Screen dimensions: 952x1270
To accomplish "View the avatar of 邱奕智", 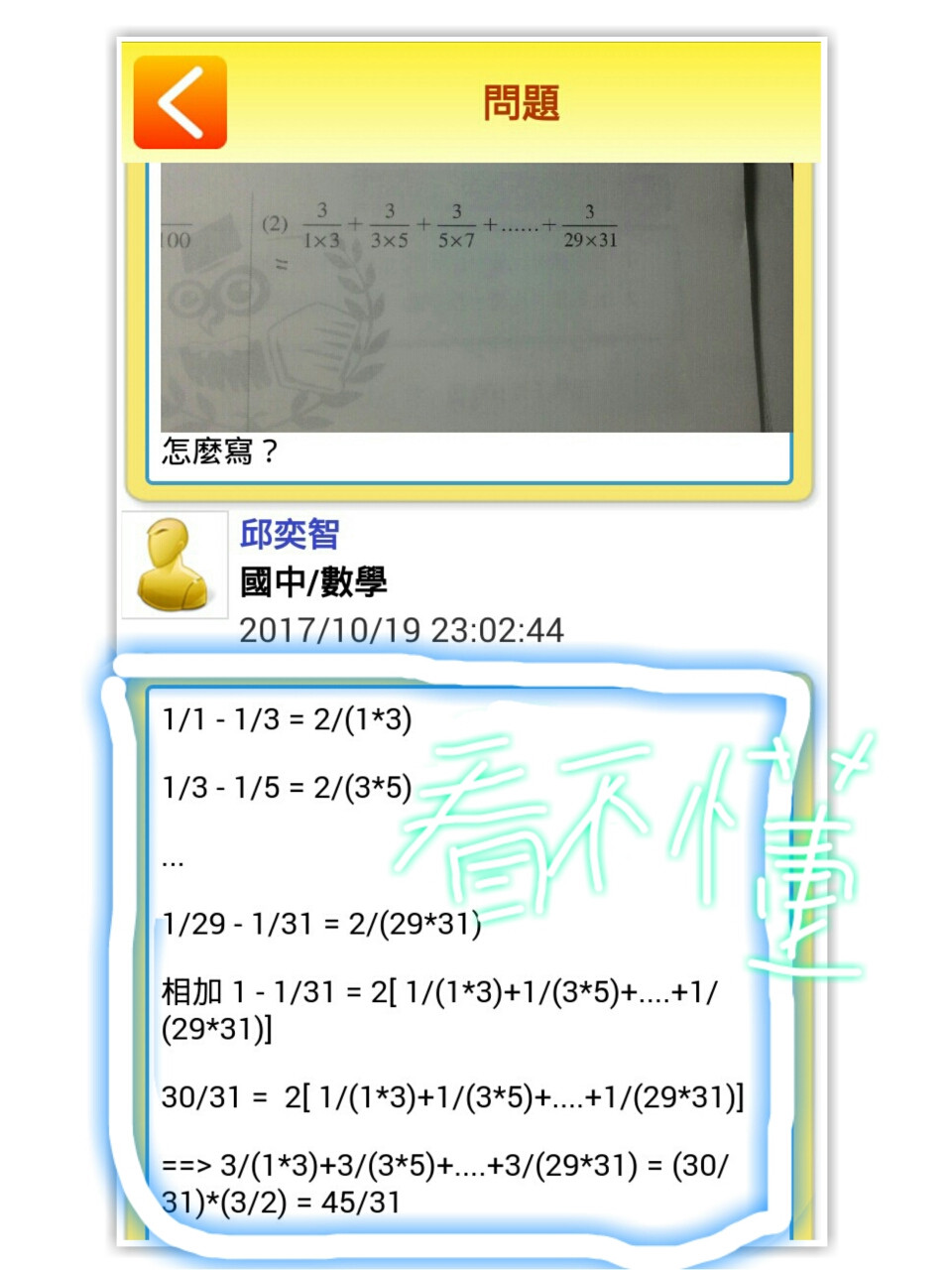I will (175, 565).
